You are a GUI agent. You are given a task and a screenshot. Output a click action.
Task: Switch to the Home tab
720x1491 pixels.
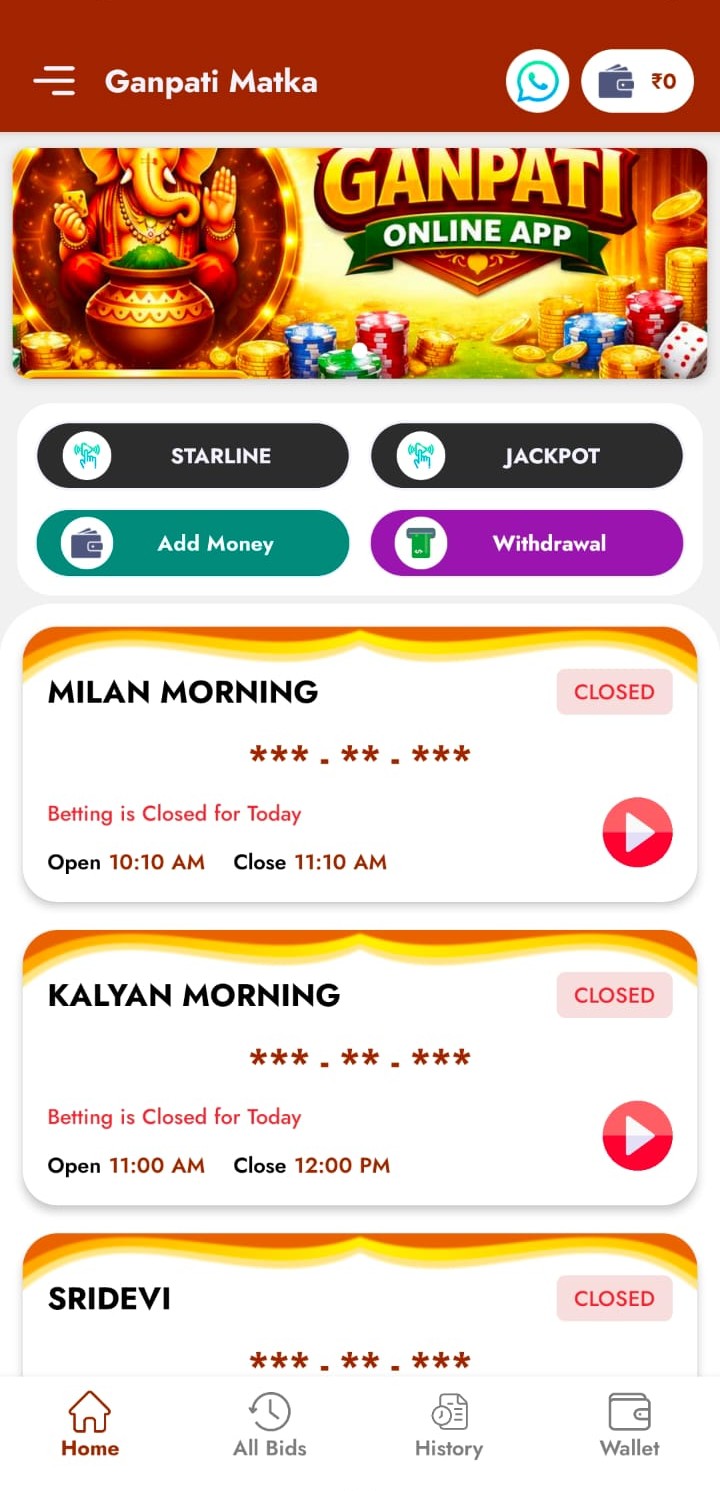(90, 1425)
